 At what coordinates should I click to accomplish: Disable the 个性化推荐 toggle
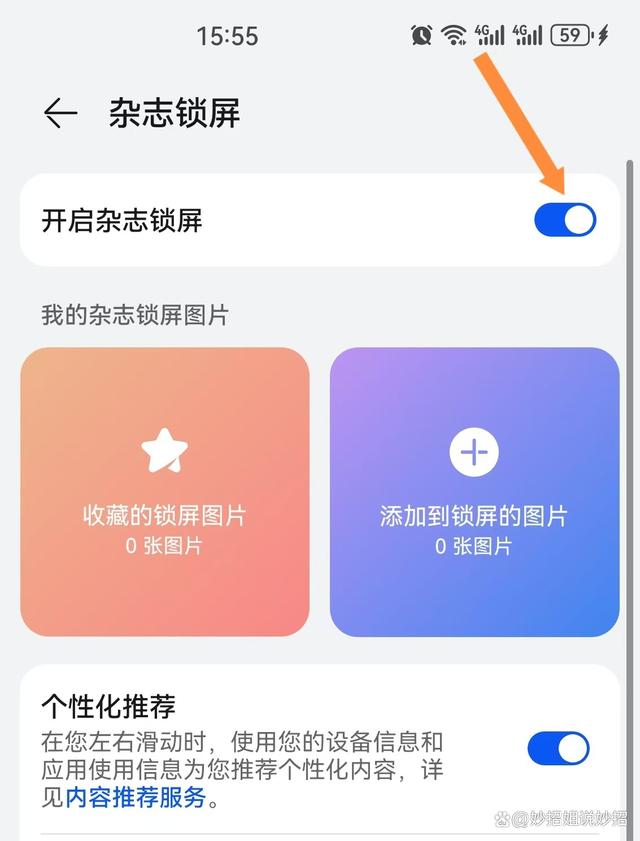[558, 748]
